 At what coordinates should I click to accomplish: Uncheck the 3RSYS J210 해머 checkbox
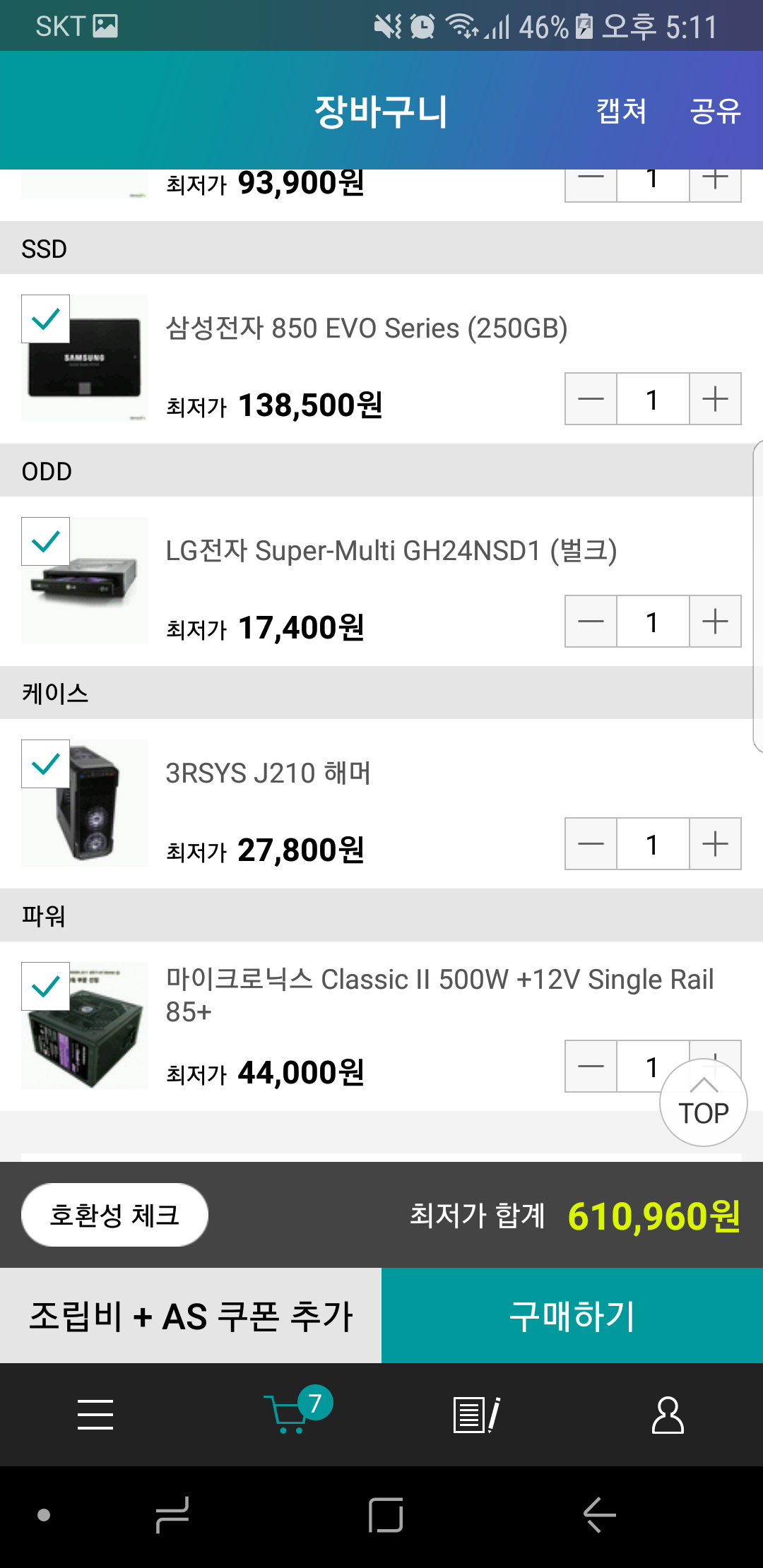(46, 764)
